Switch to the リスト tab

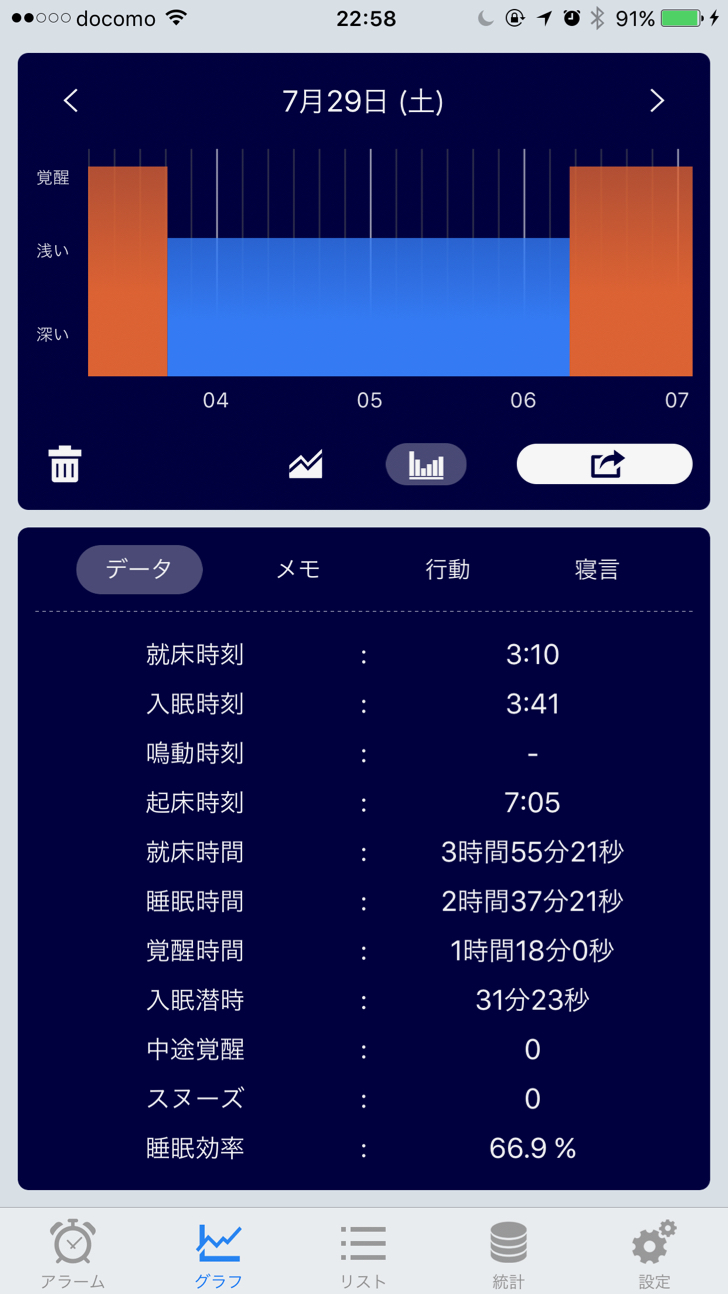(363, 1252)
